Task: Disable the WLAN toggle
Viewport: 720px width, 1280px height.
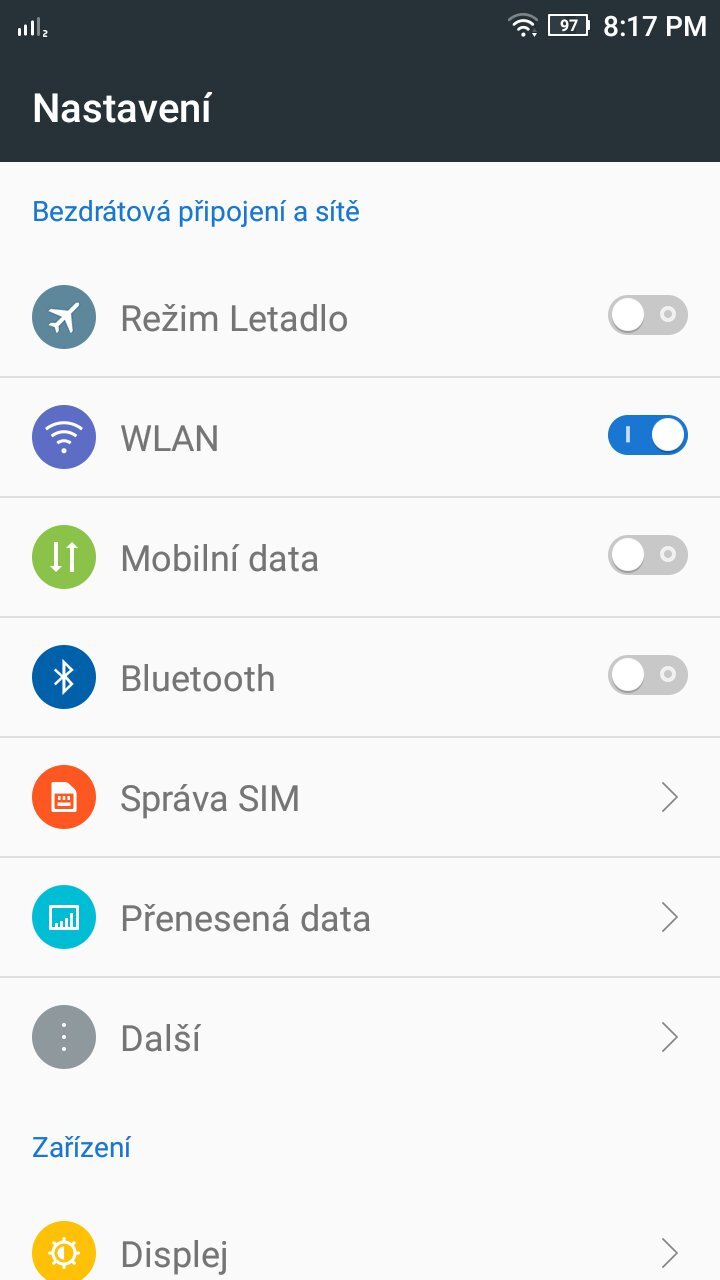Action: click(x=648, y=435)
